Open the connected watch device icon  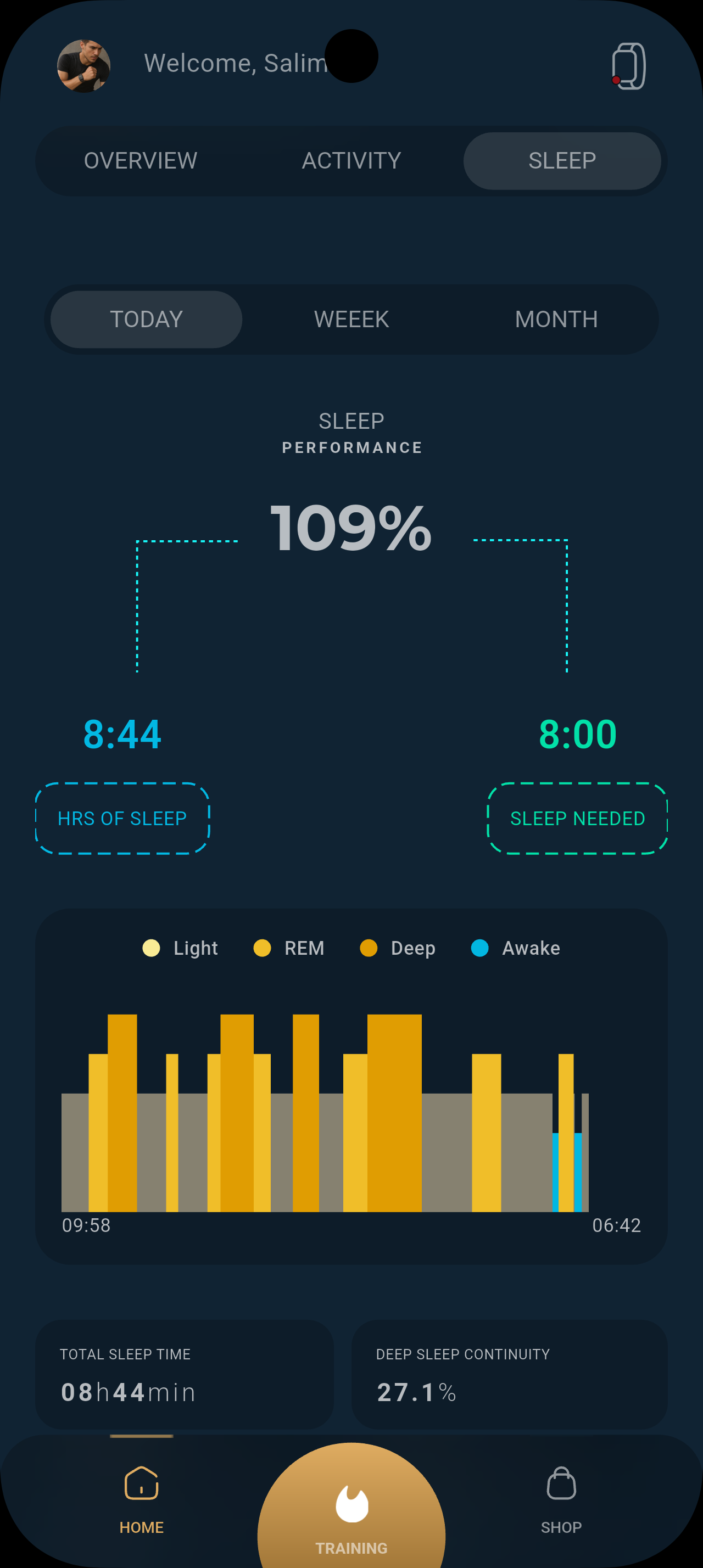pyautogui.click(x=629, y=67)
